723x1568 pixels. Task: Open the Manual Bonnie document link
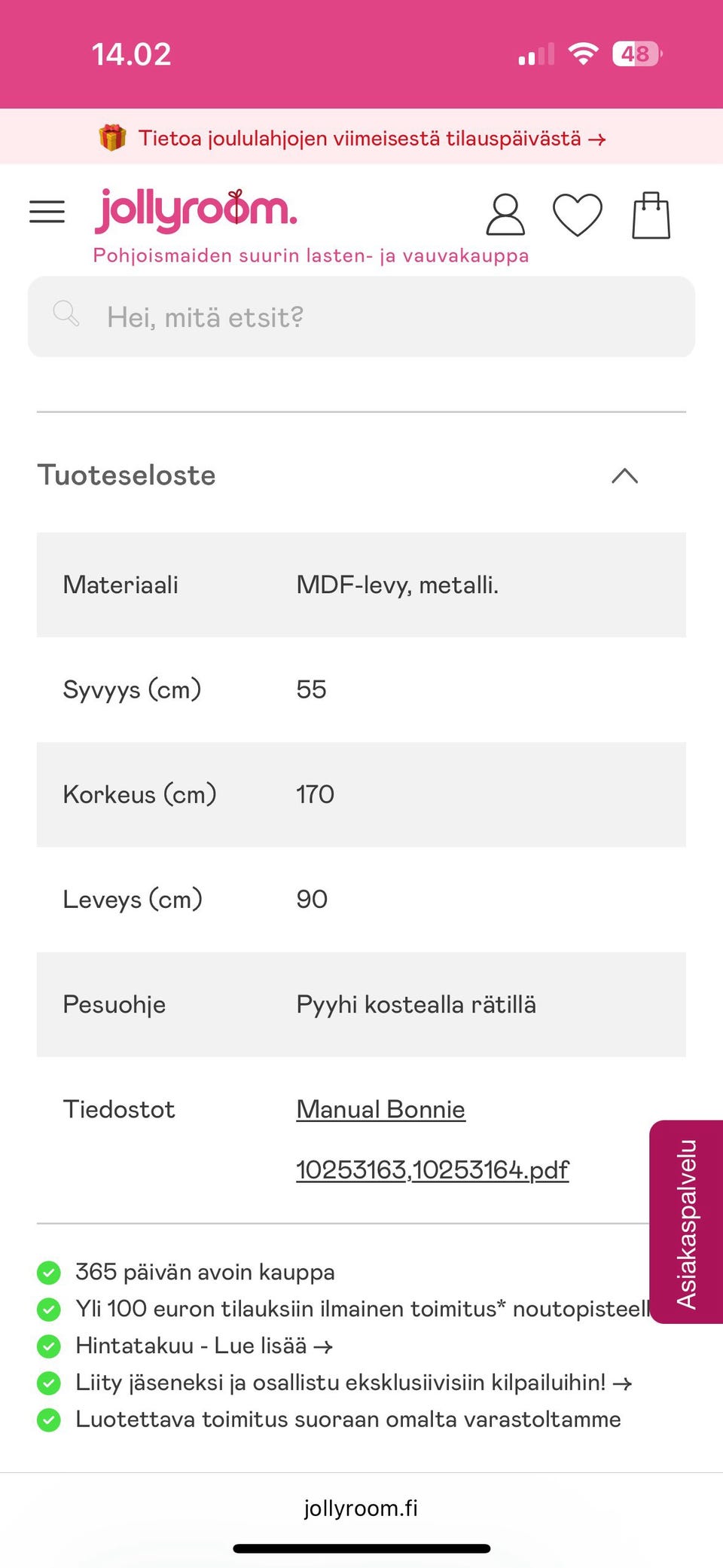(380, 1108)
